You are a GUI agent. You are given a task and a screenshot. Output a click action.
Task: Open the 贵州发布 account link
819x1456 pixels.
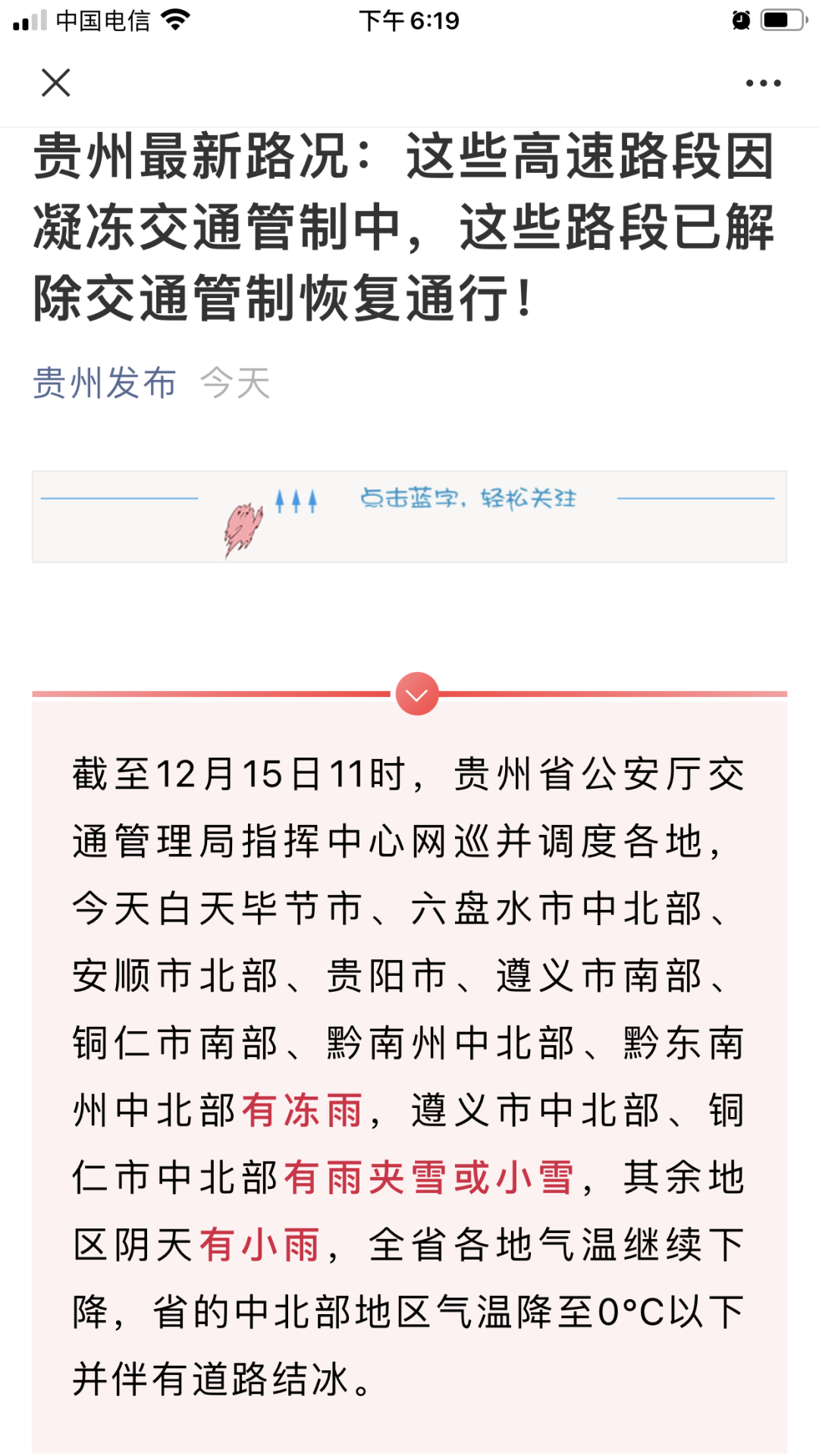click(105, 382)
